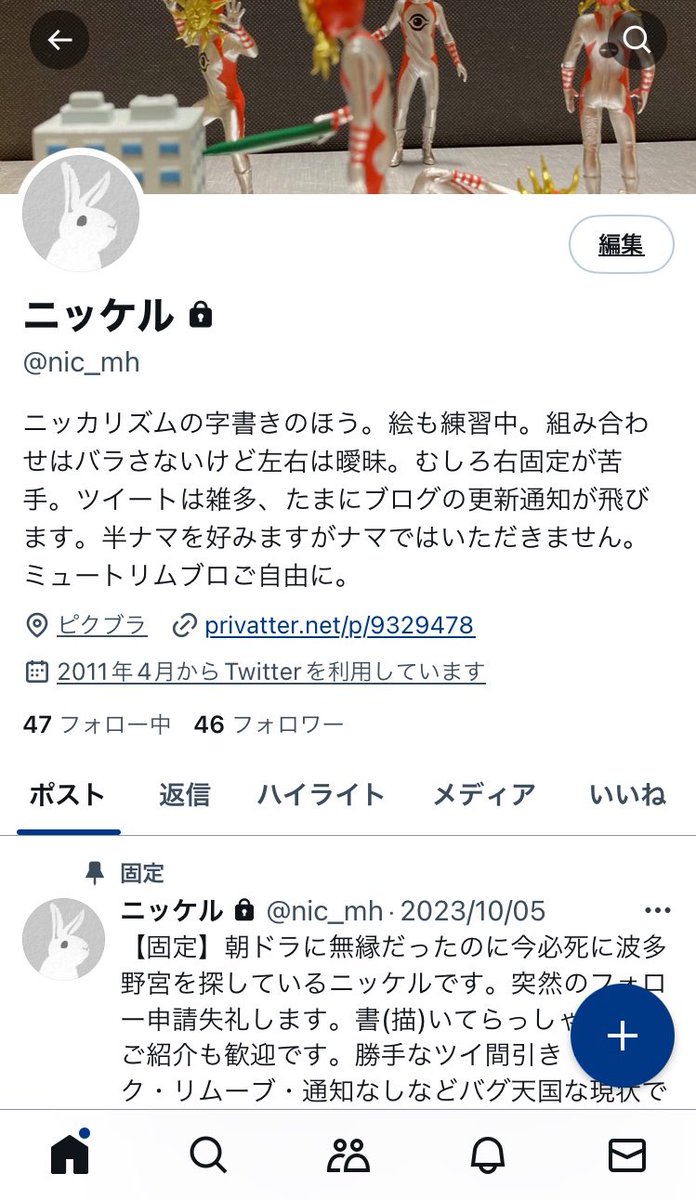
Task: Switch to the いいね tab
Action: coord(627,795)
